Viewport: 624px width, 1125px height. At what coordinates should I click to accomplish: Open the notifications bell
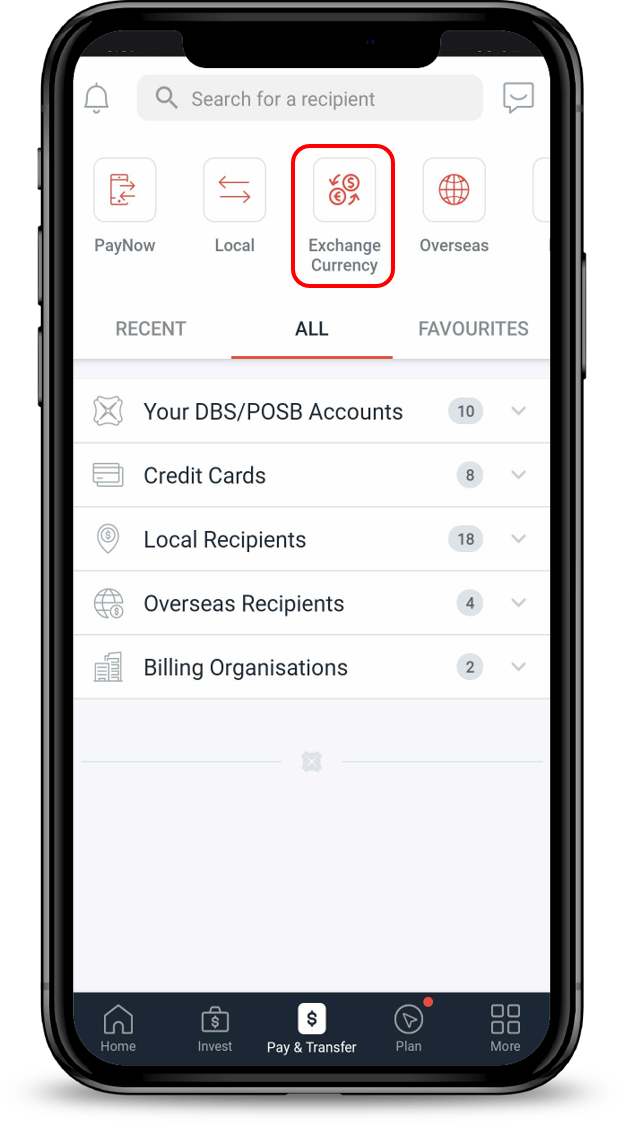click(x=97, y=99)
